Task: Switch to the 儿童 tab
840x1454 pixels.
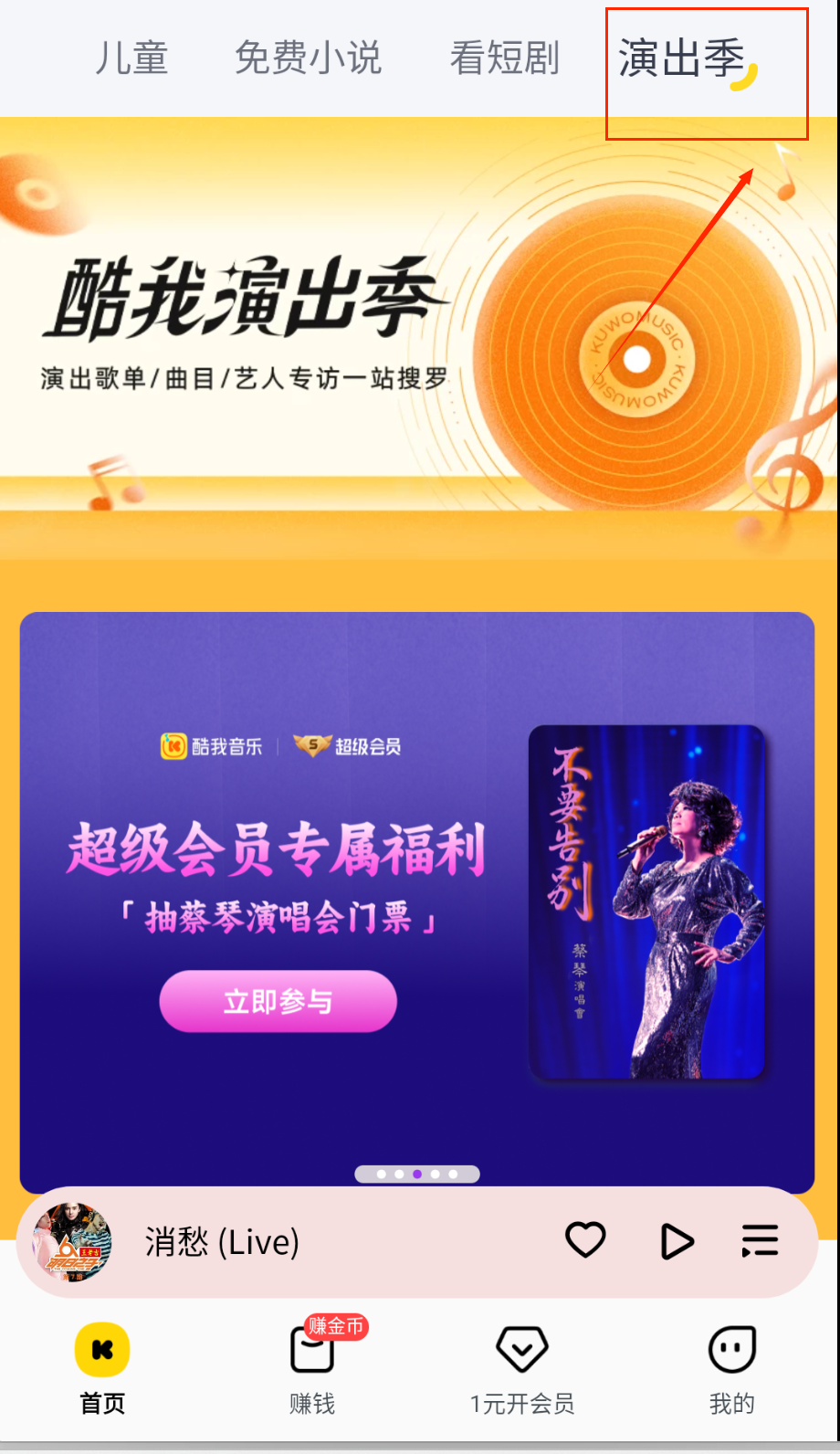Action: (x=131, y=58)
